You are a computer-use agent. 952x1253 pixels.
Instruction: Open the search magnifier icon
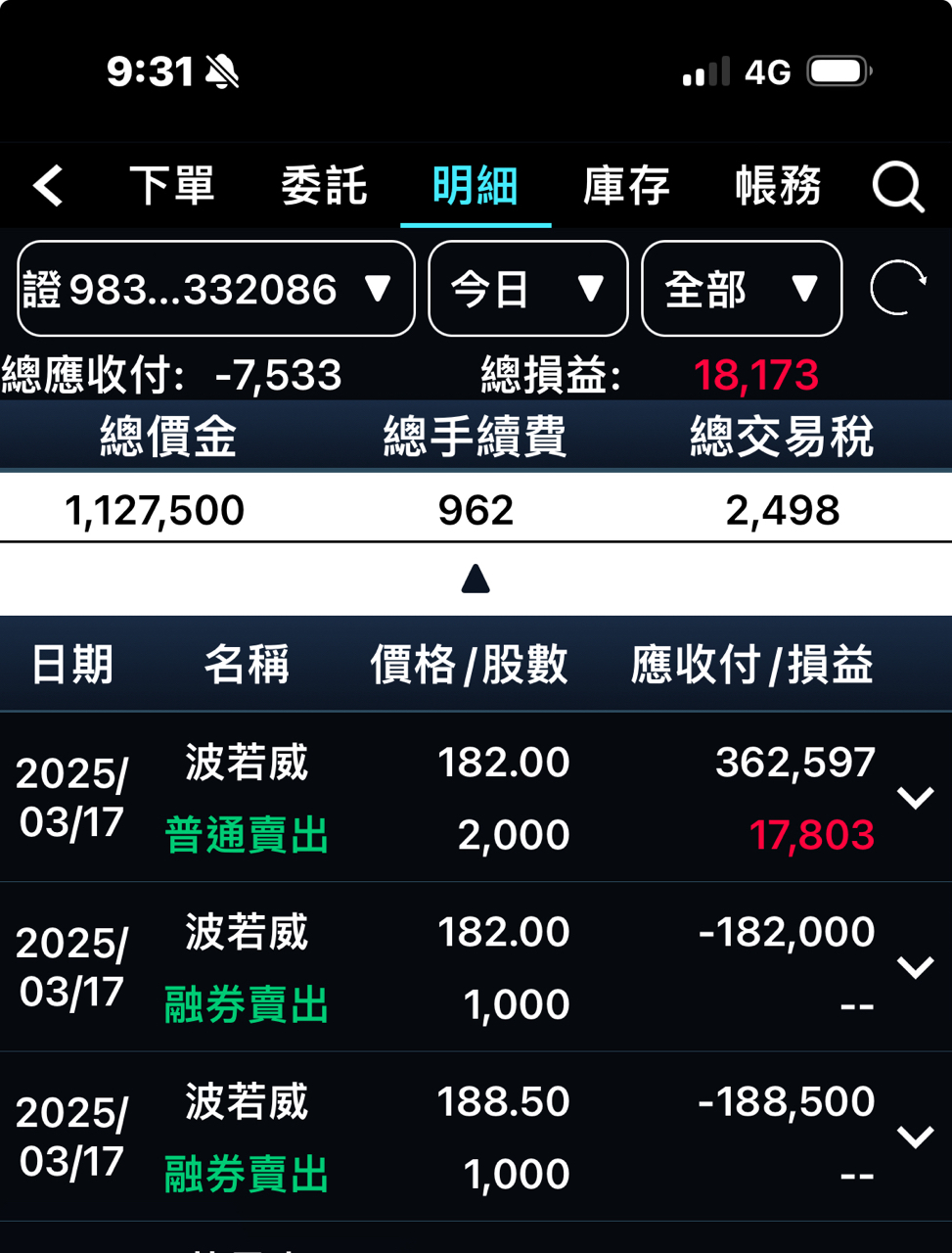(897, 185)
